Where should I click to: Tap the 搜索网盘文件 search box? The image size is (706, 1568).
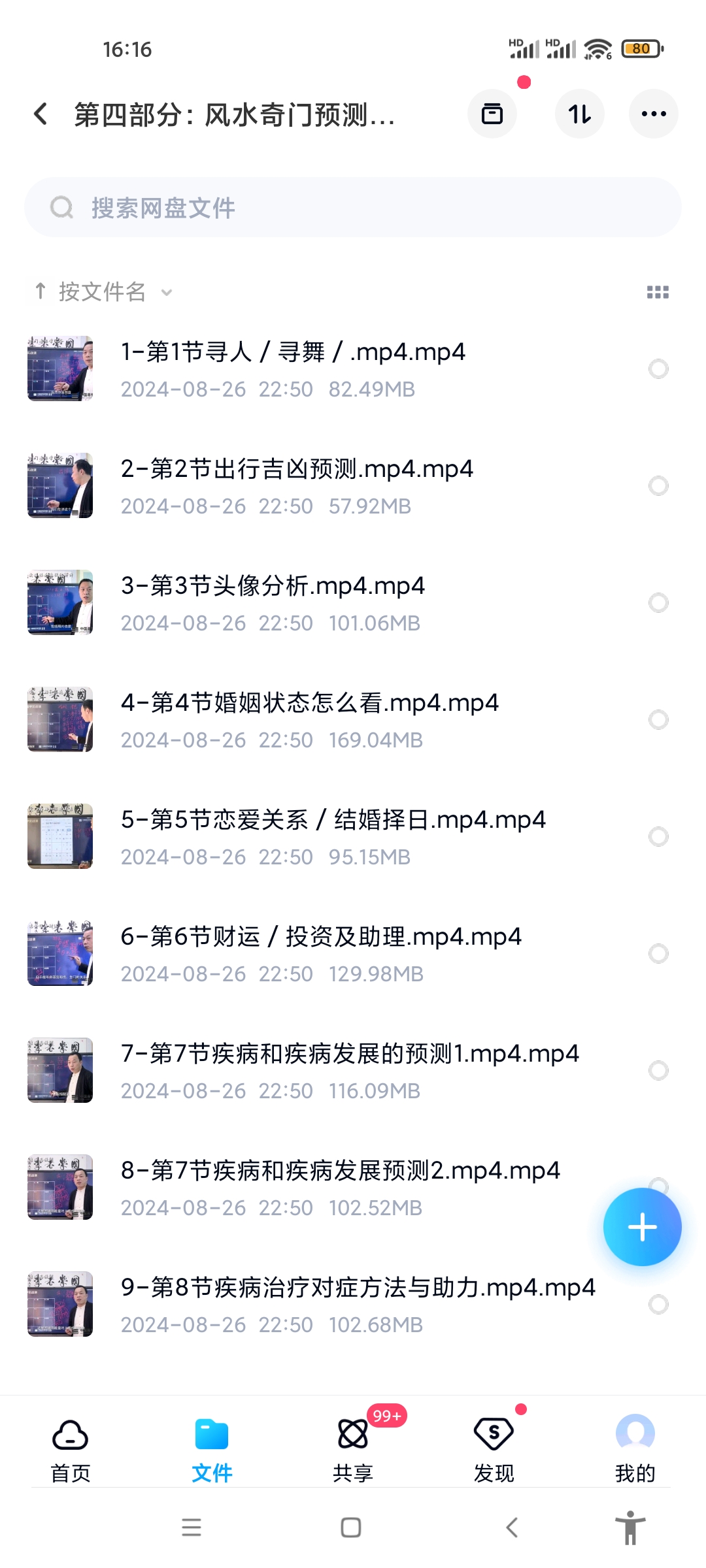click(353, 208)
